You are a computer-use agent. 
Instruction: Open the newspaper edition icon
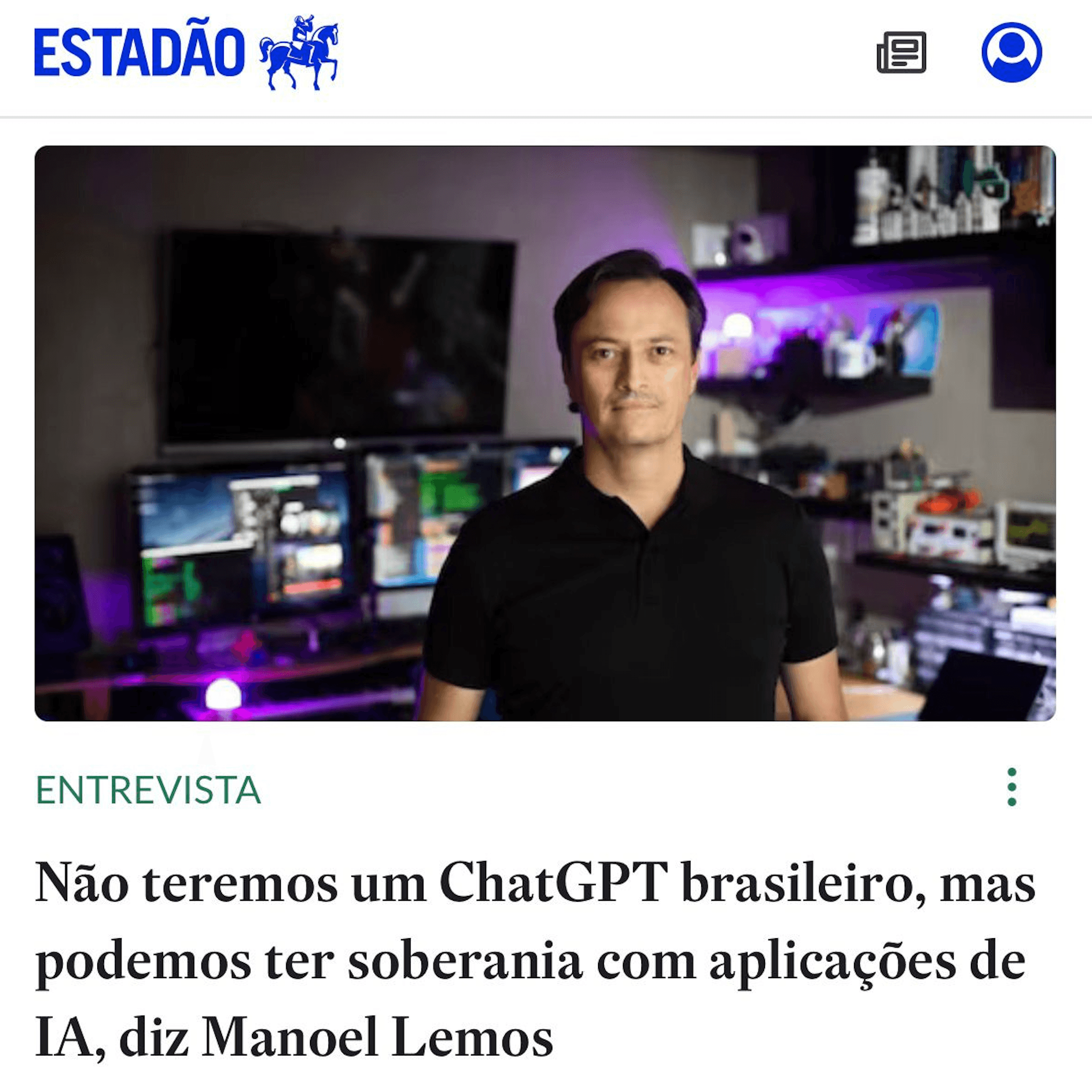[x=901, y=53]
